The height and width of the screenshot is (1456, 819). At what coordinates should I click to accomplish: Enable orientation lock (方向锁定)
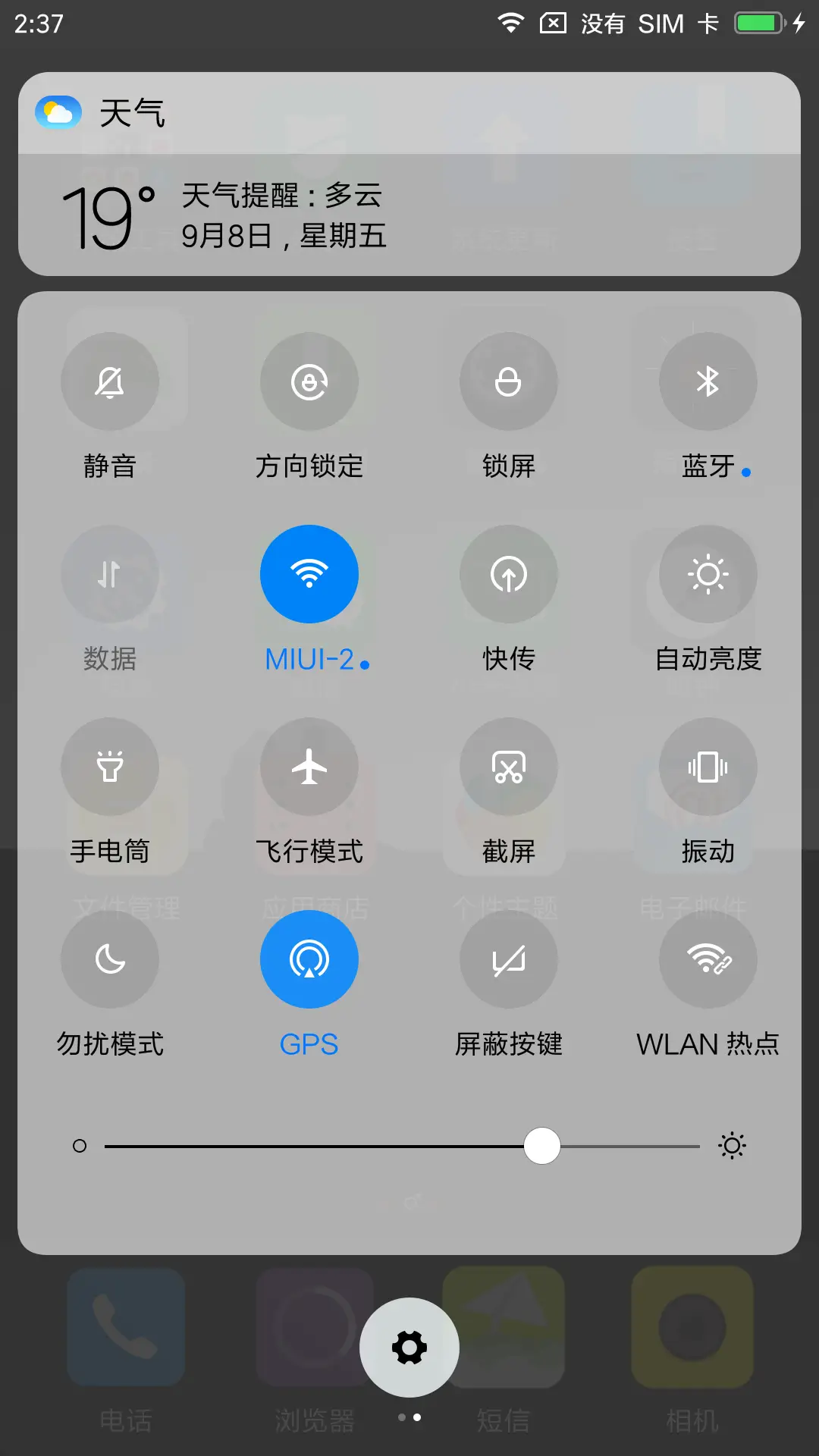click(309, 381)
